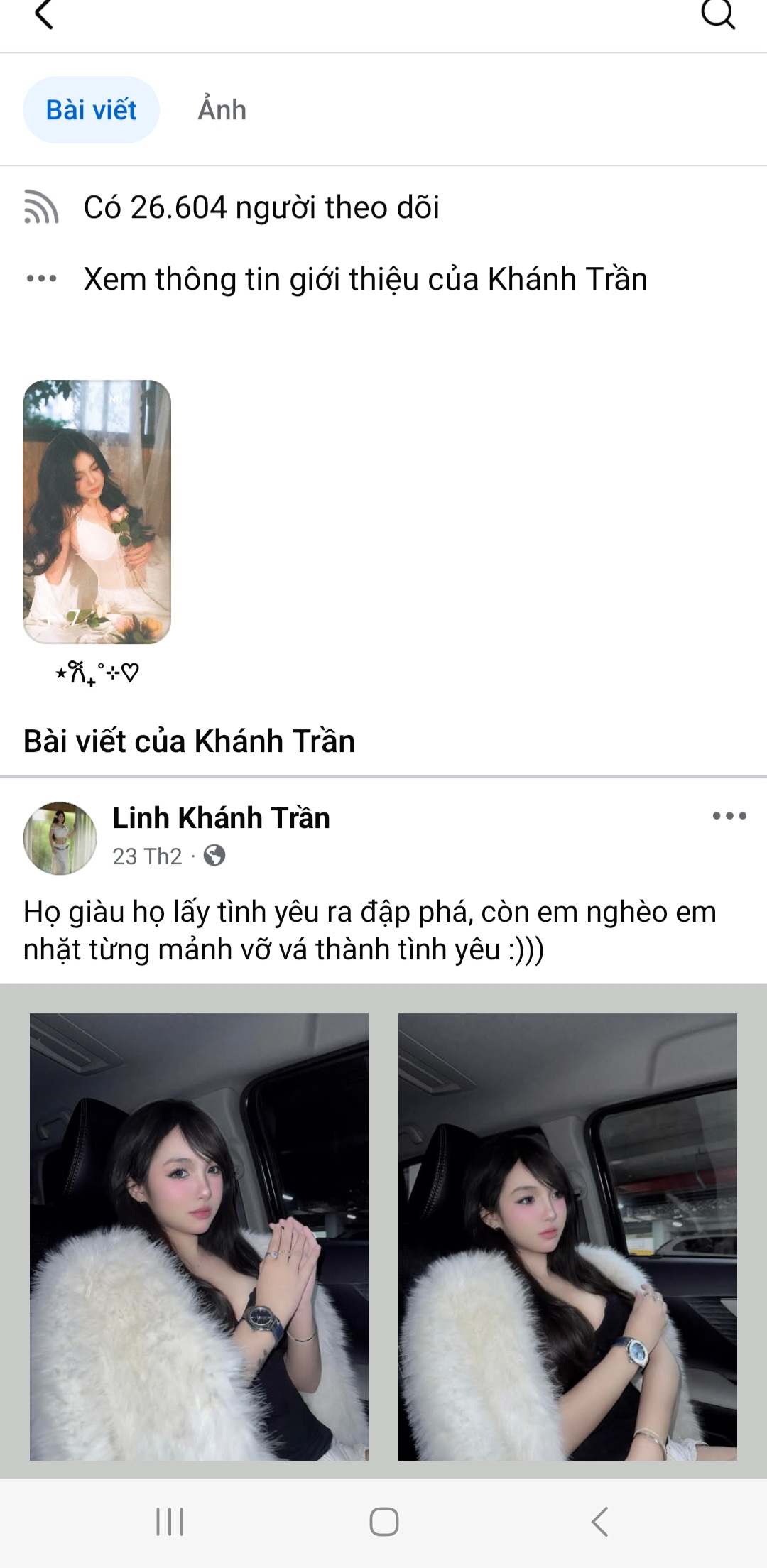Screen dimensions: 767x1568
Task: Open Linh Khánh Trần's profile name
Action: (221, 818)
